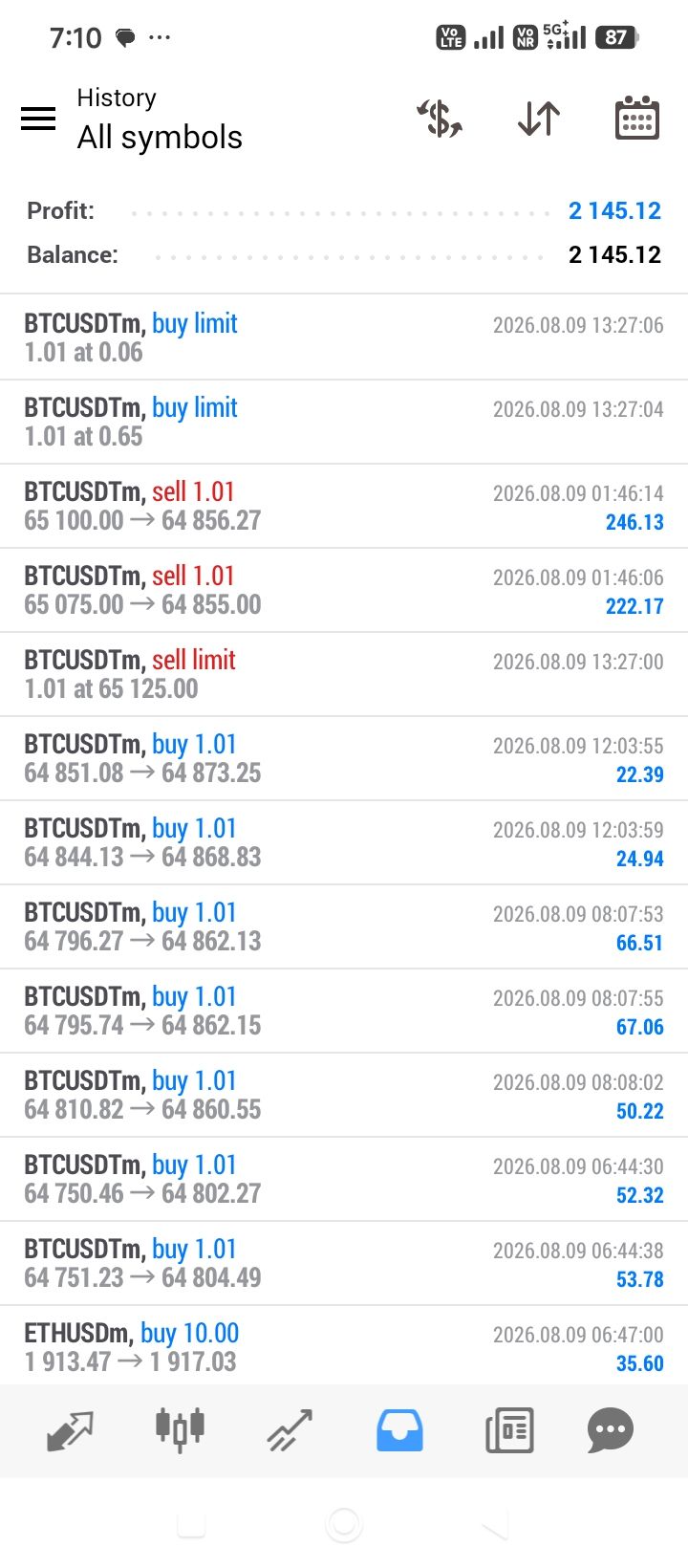The height and width of the screenshot is (1568, 688).
Task: Open the hamburger menu drawer
Action: (x=38, y=119)
